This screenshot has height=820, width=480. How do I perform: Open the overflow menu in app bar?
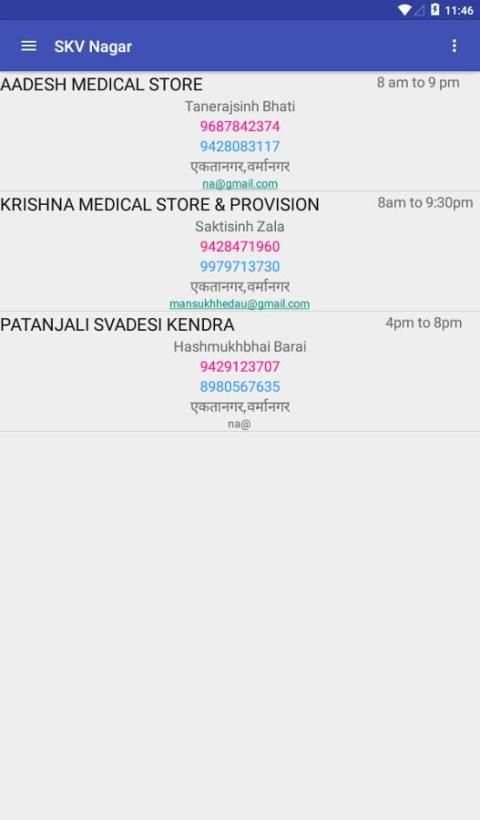454,46
